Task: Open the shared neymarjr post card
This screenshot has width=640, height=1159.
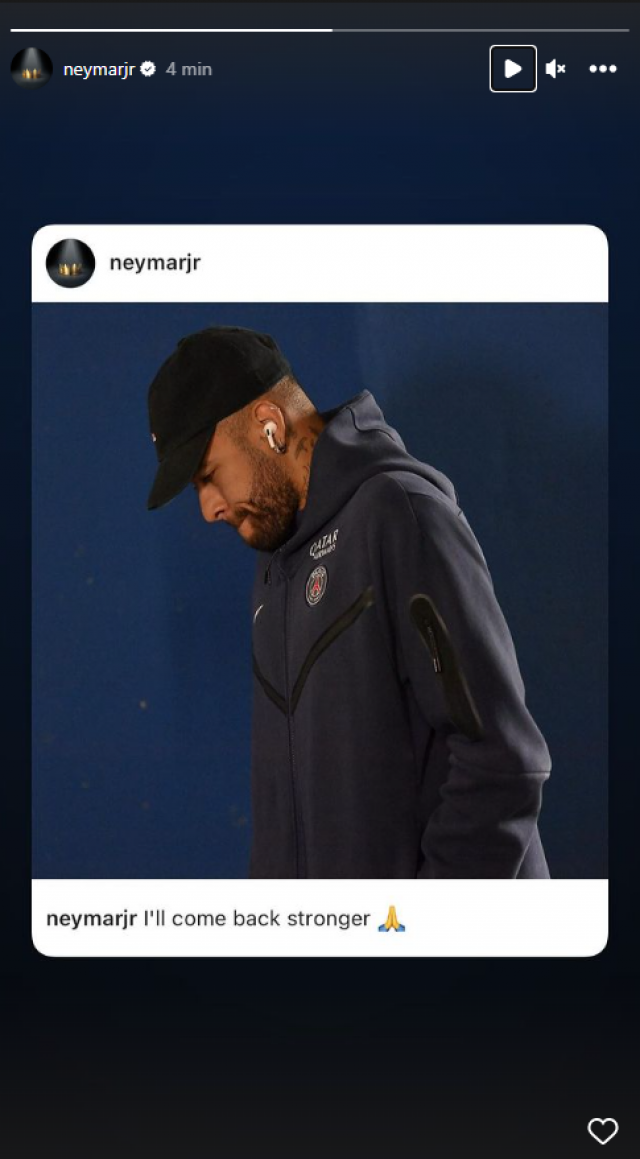Action: (x=319, y=590)
